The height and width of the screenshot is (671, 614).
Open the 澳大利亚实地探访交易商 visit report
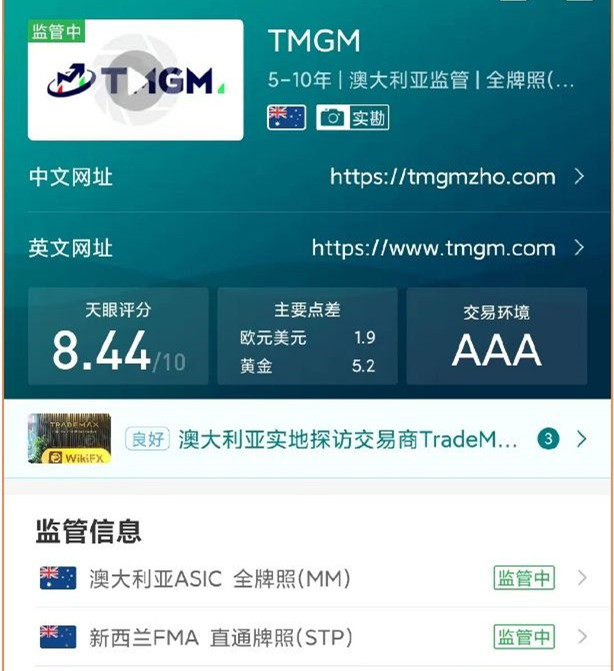click(348, 439)
